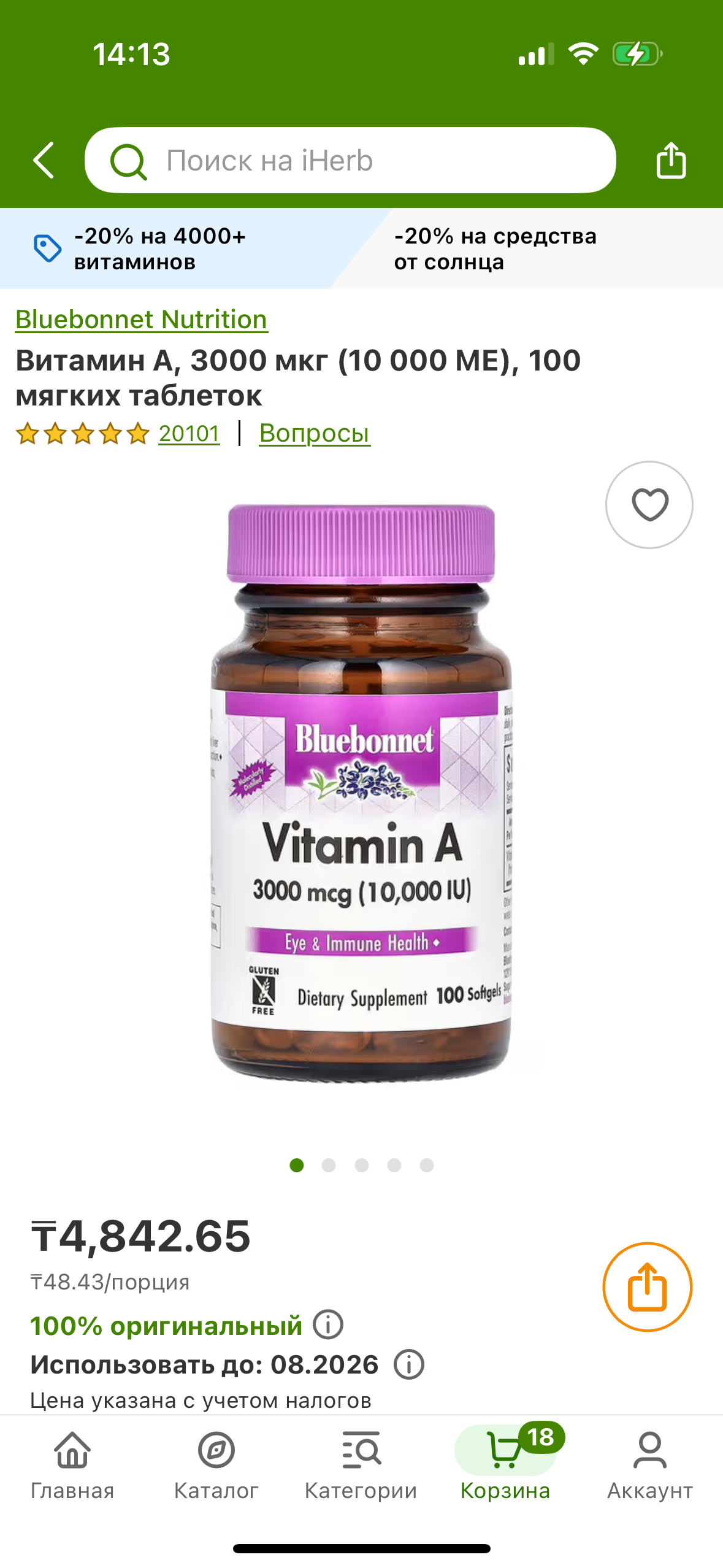723x1568 pixels.
Task: Tap the orange floating share button
Action: pyautogui.click(x=647, y=1287)
